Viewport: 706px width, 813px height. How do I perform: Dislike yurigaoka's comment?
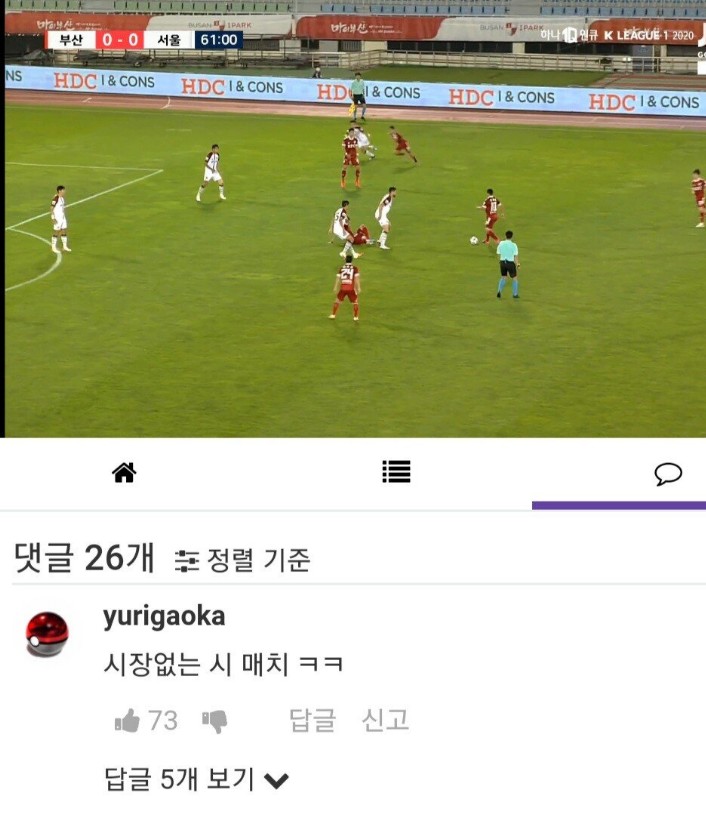(215, 721)
